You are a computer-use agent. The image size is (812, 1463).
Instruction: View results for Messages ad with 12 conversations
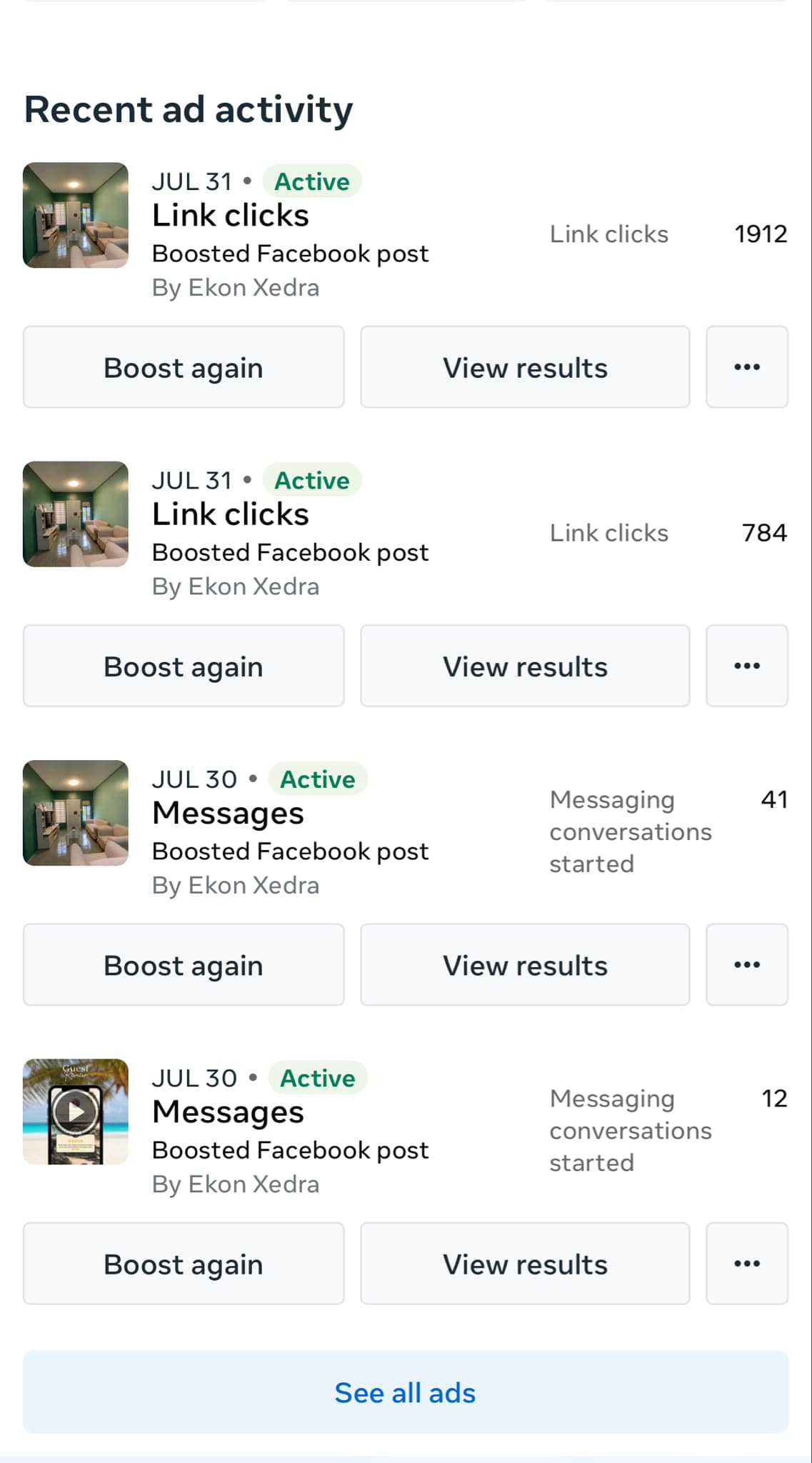[525, 1263]
